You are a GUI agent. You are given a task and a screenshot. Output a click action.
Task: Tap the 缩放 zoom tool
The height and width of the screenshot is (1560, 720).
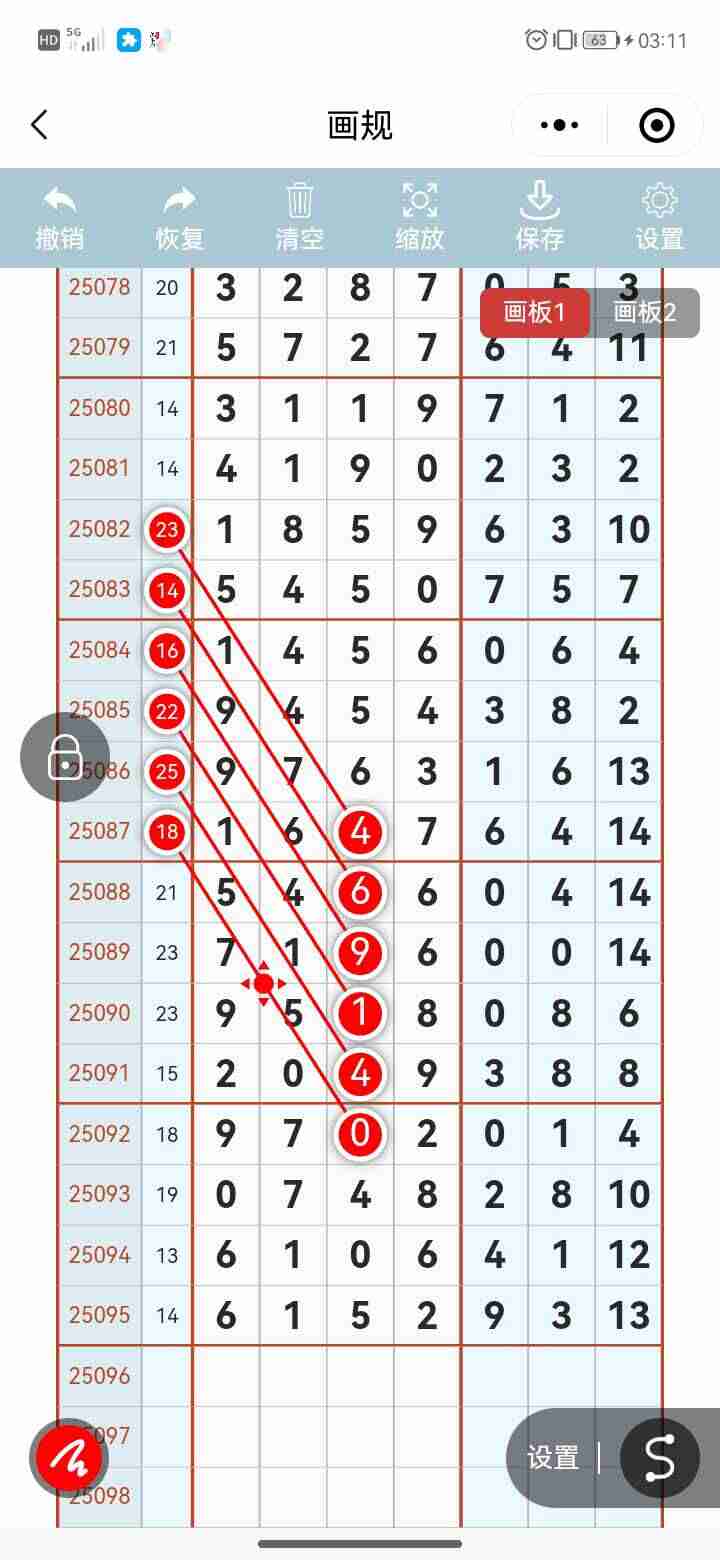(x=419, y=218)
